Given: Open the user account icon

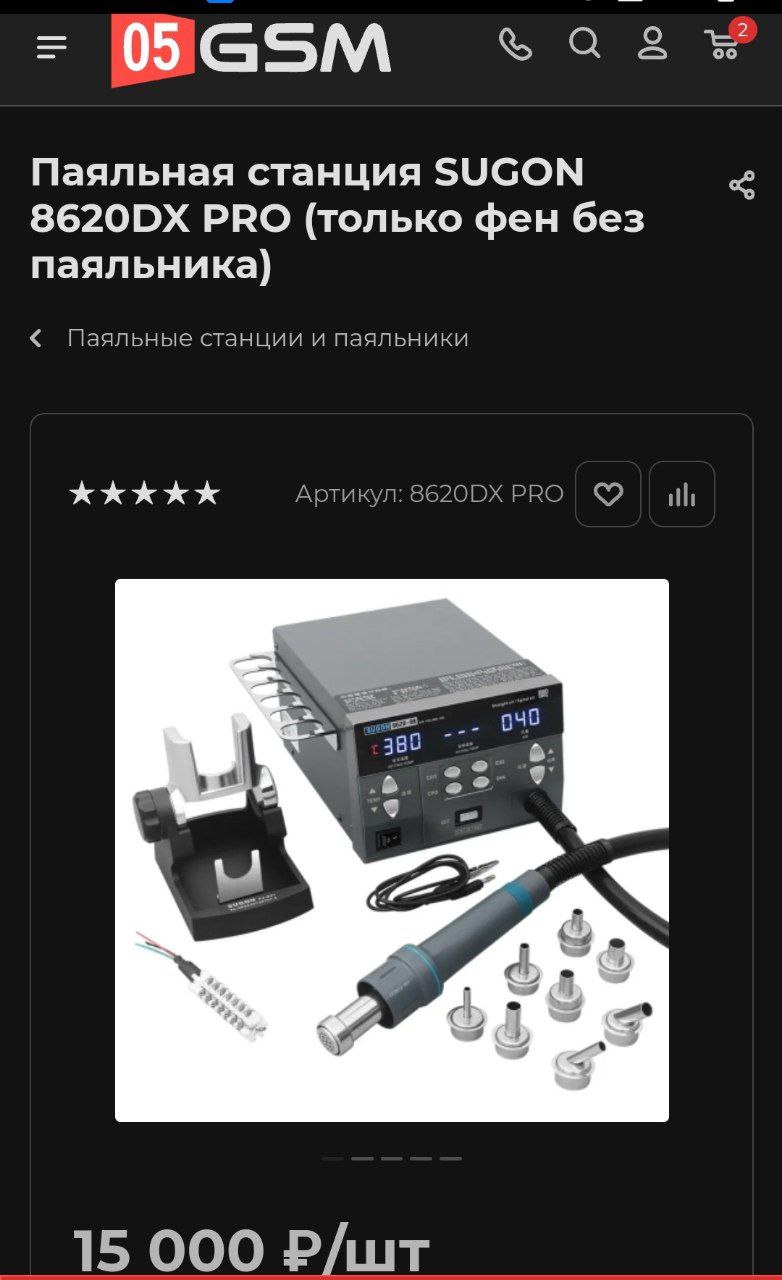Looking at the screenshot, I should [x=652, y=44].
